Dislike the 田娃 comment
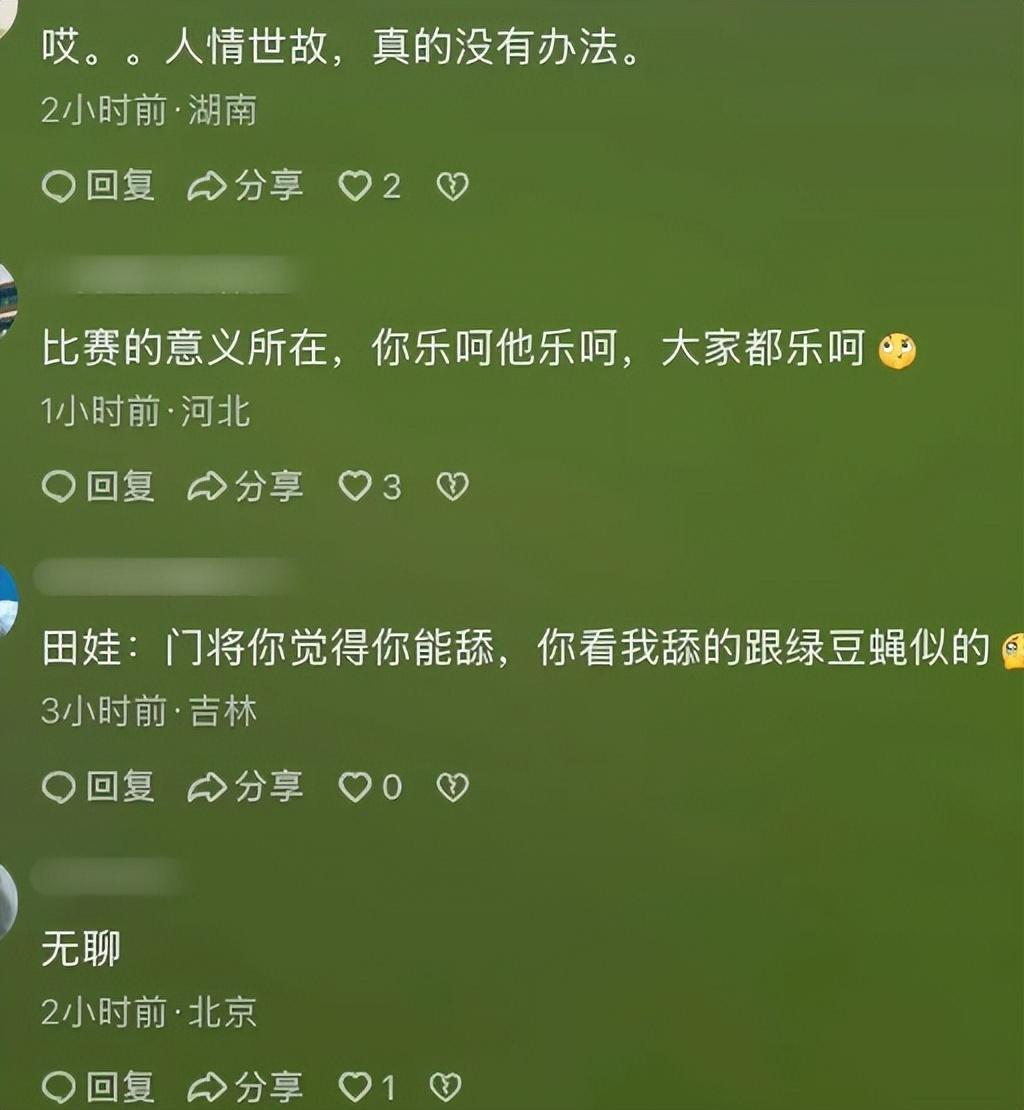This screenshot has width=1024, height=1110. (453, 787)
